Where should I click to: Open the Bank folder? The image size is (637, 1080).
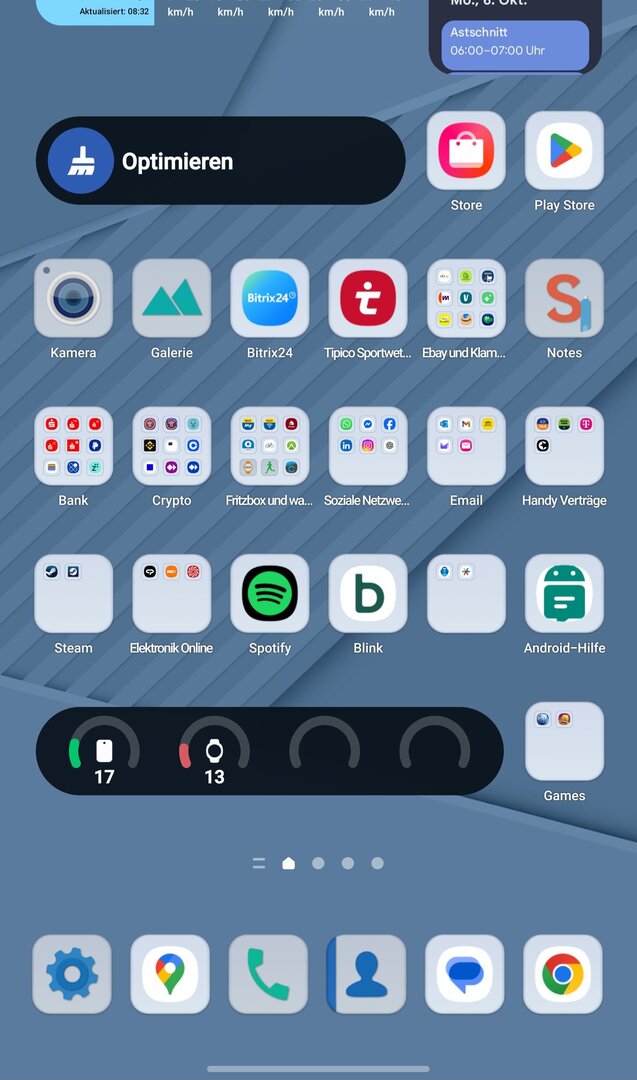[x=73, y=446]
